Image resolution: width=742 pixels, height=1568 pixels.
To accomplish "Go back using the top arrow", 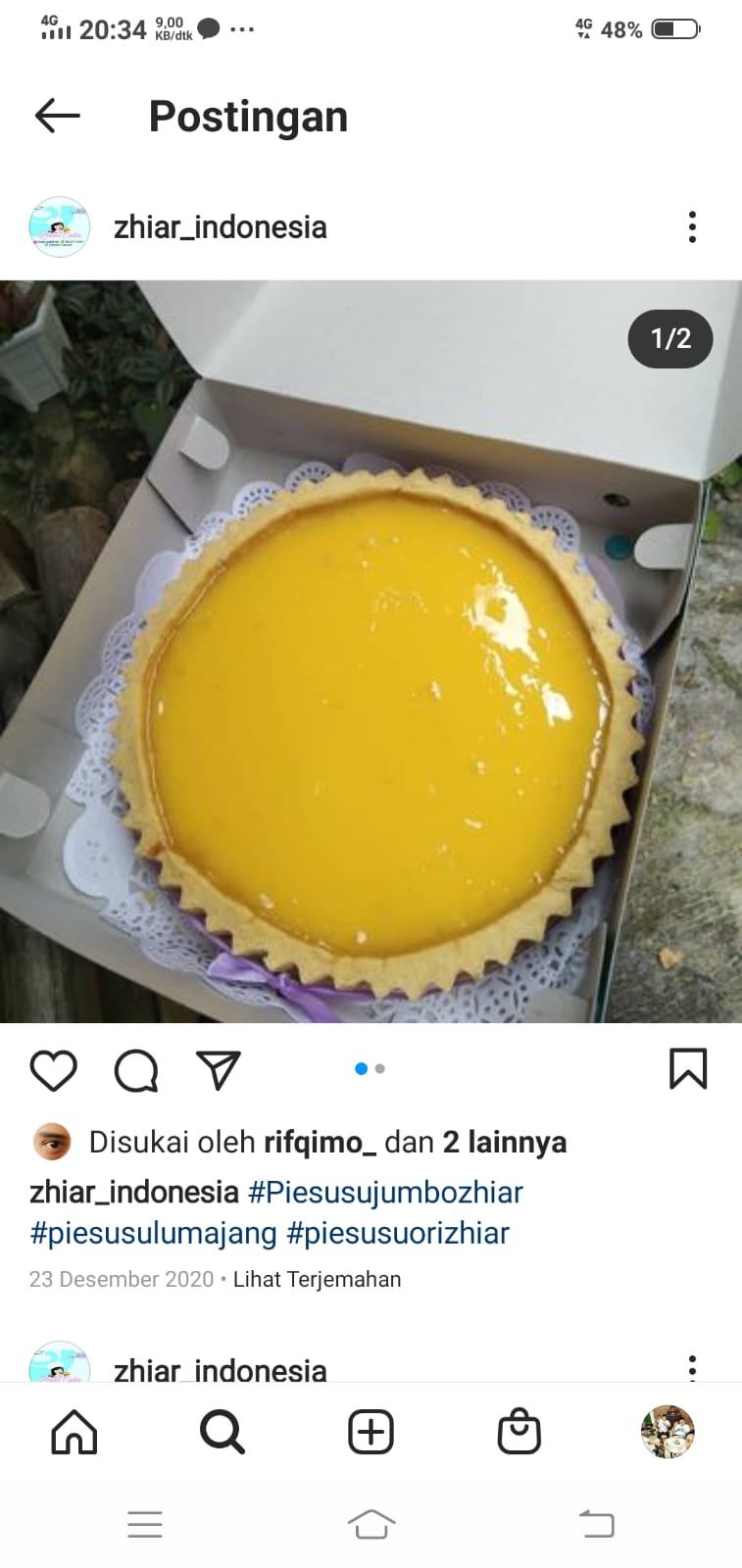I will 57,116.
